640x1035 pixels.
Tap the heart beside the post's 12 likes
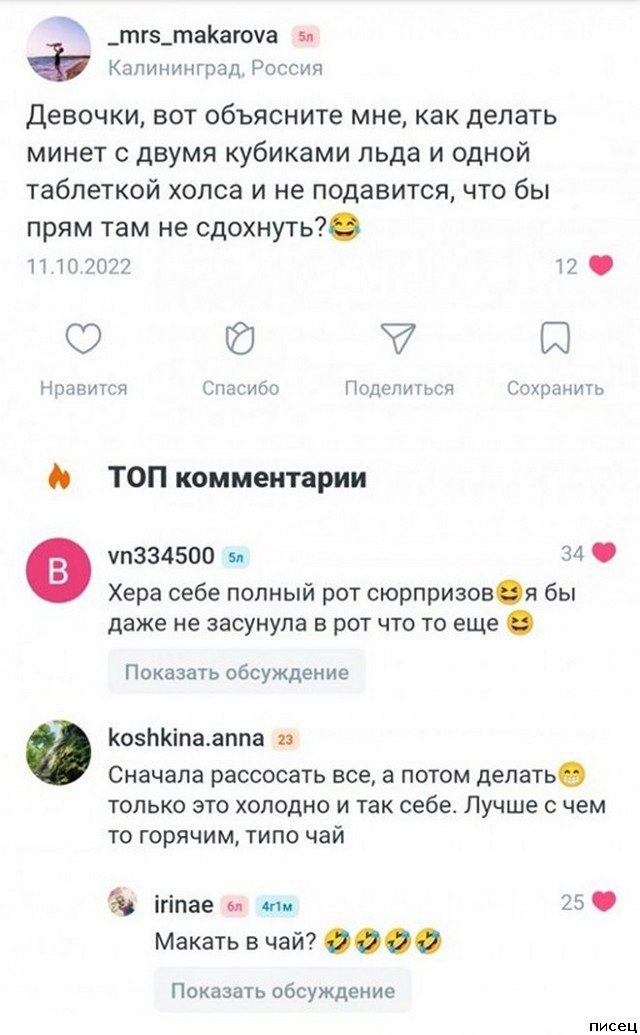pos(600,266)
